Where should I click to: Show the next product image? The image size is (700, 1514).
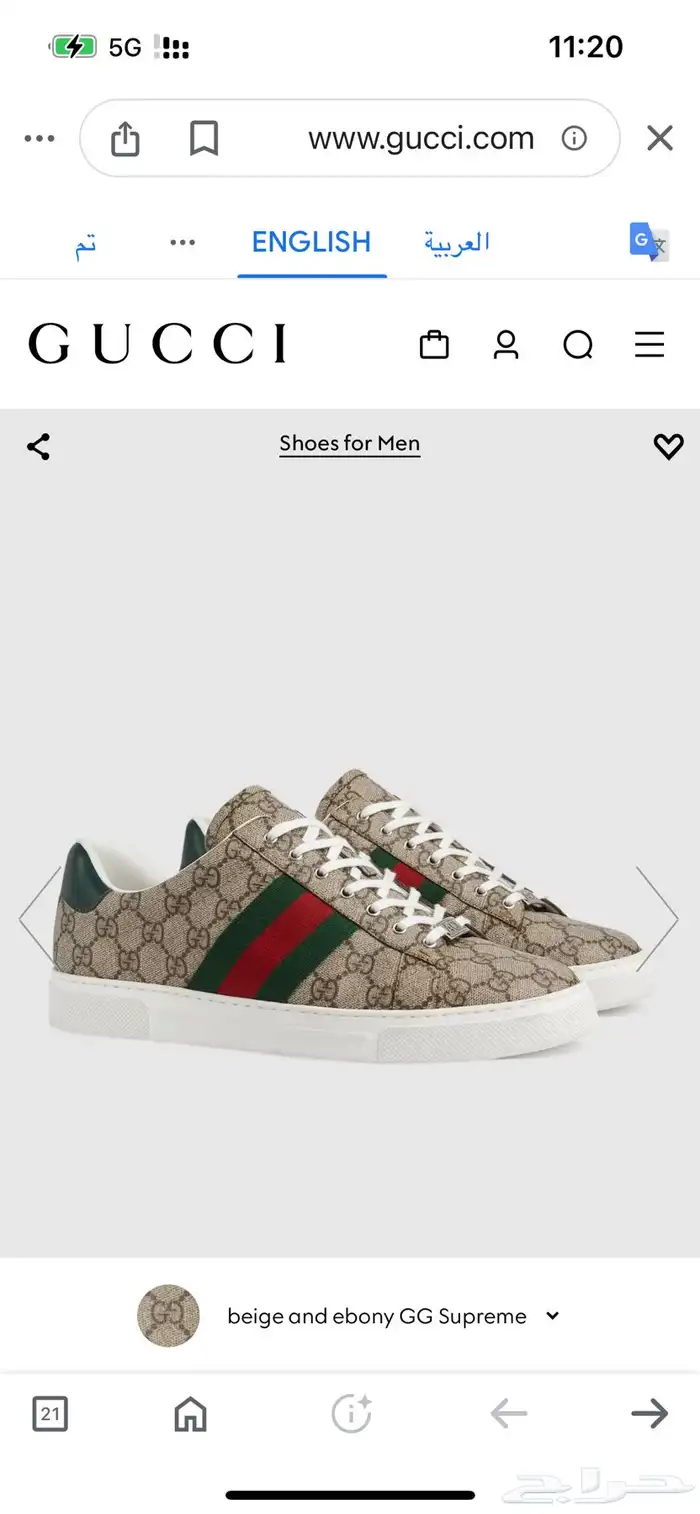[x=658, y=918]
